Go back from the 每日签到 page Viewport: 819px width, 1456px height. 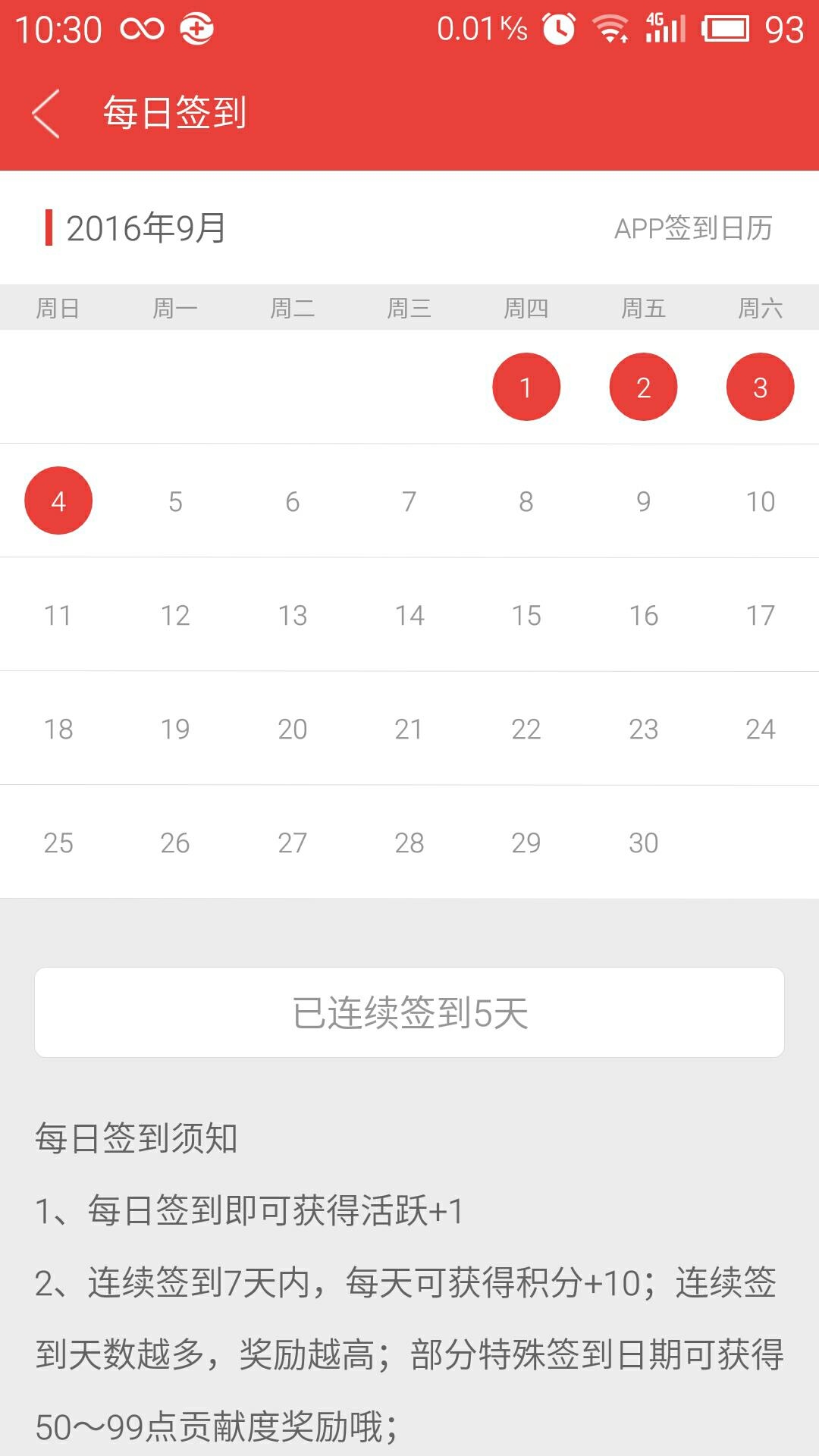(x=47, y=114)
